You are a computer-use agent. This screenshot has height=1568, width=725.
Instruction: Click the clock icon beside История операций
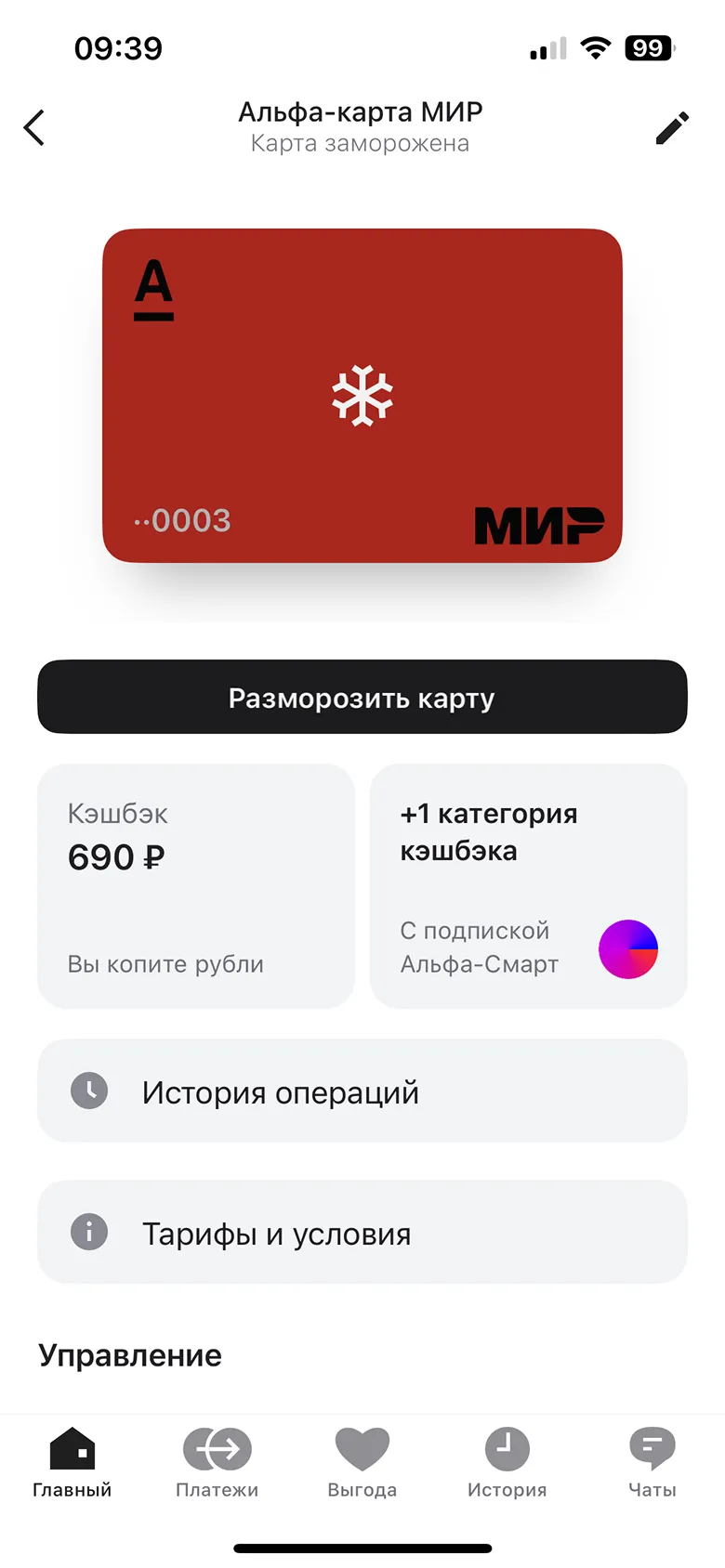pos(89,1091)
